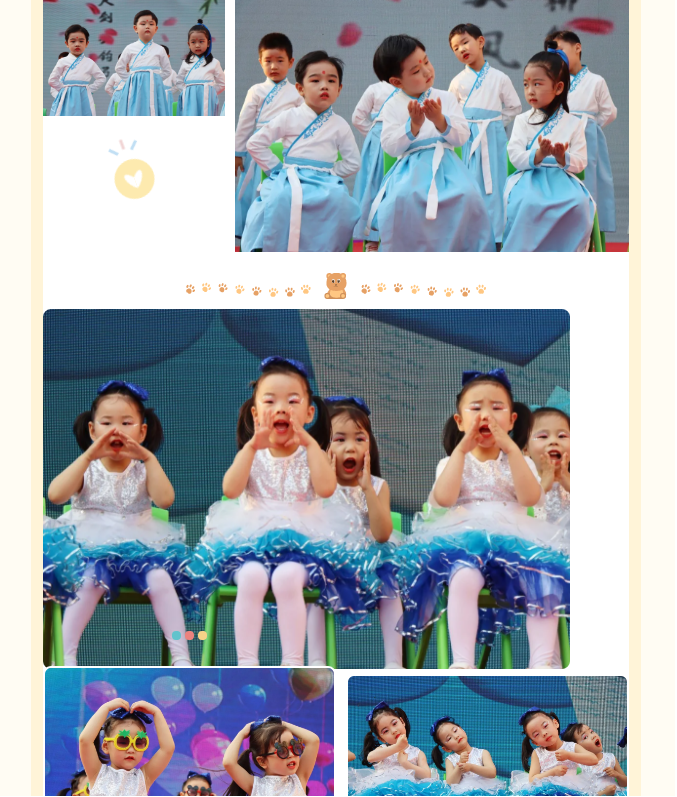
Task: Open photo of girls in tutus resting chins on hands
Action: click(487, 736)
